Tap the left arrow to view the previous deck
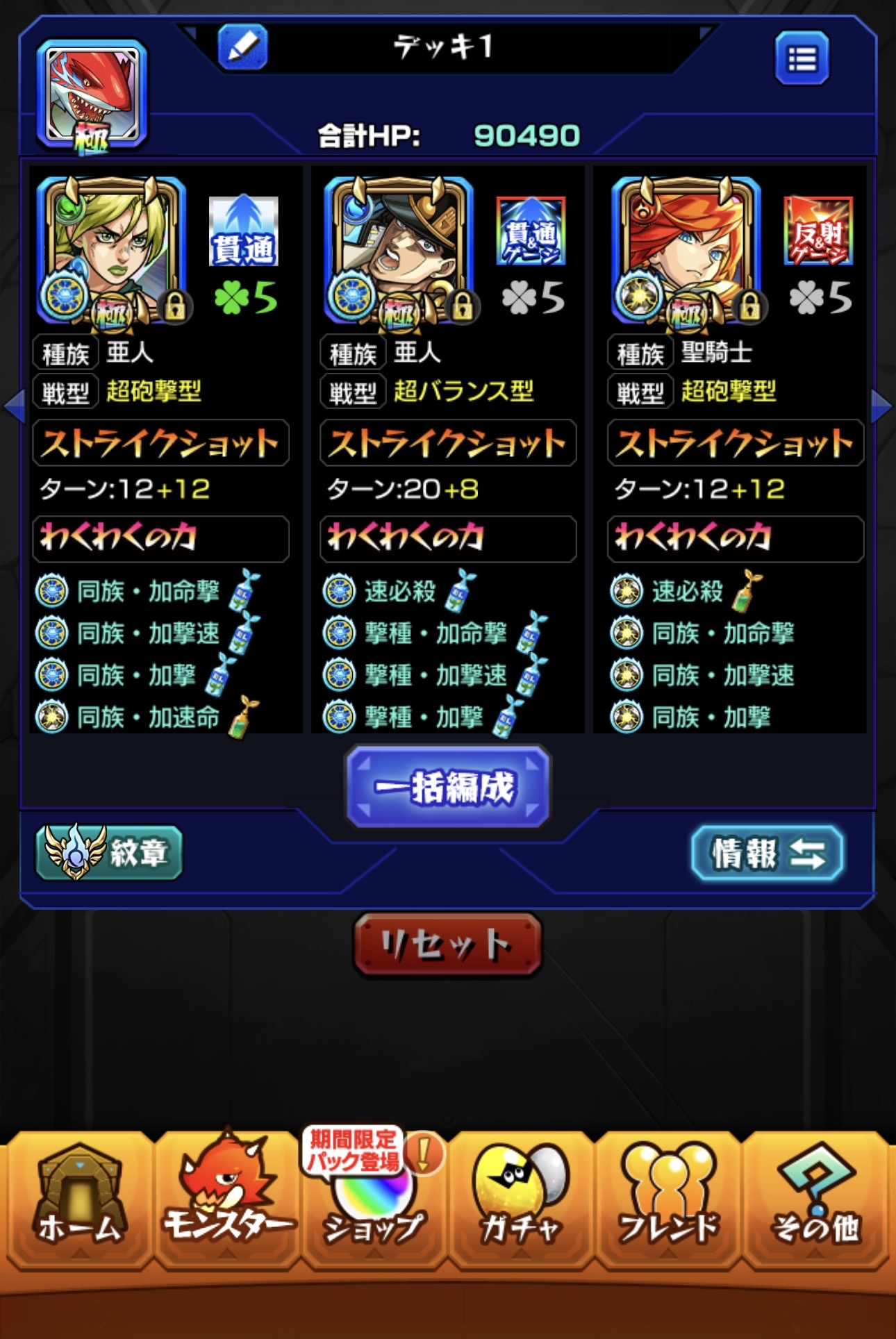Image resolution: width=896 pixels, height=1339 pixels. pyautogui.click(x=14, y=406)
